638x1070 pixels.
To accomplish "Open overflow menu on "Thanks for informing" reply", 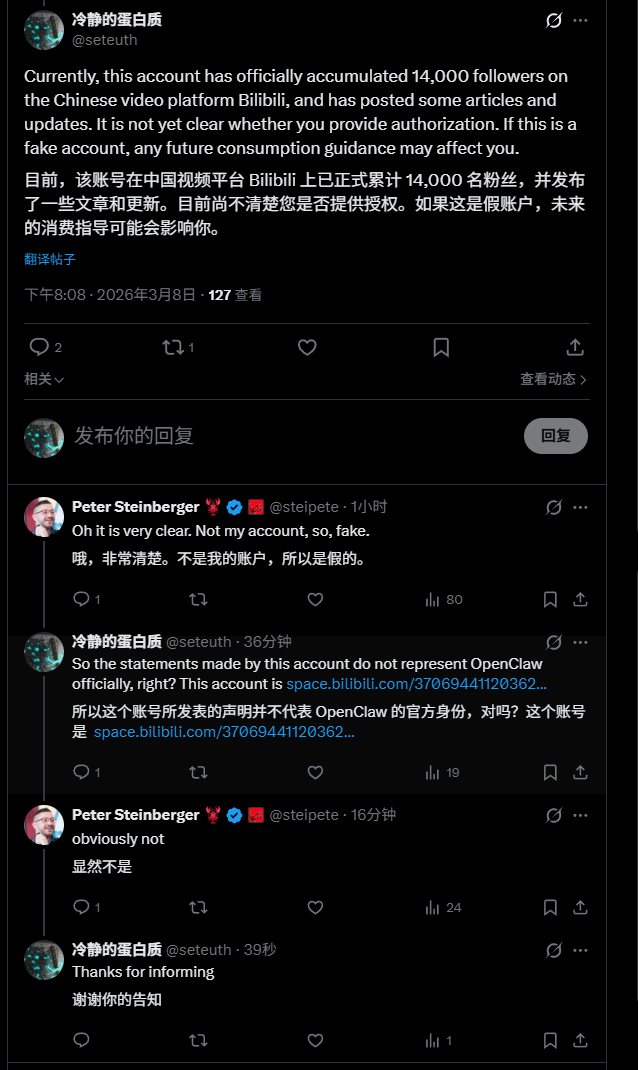I will coord(580,949).
